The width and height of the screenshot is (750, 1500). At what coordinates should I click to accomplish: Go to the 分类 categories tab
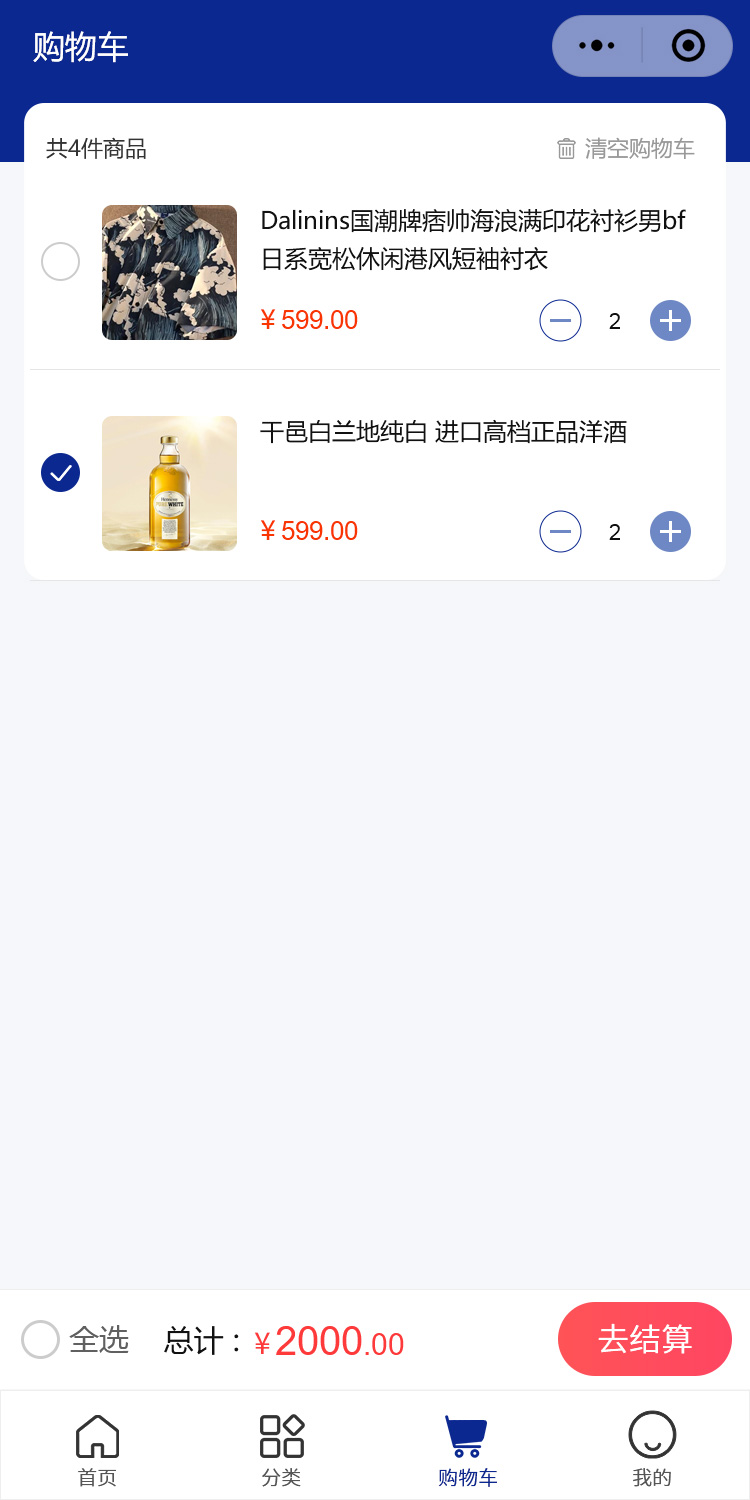(281, 1449)
